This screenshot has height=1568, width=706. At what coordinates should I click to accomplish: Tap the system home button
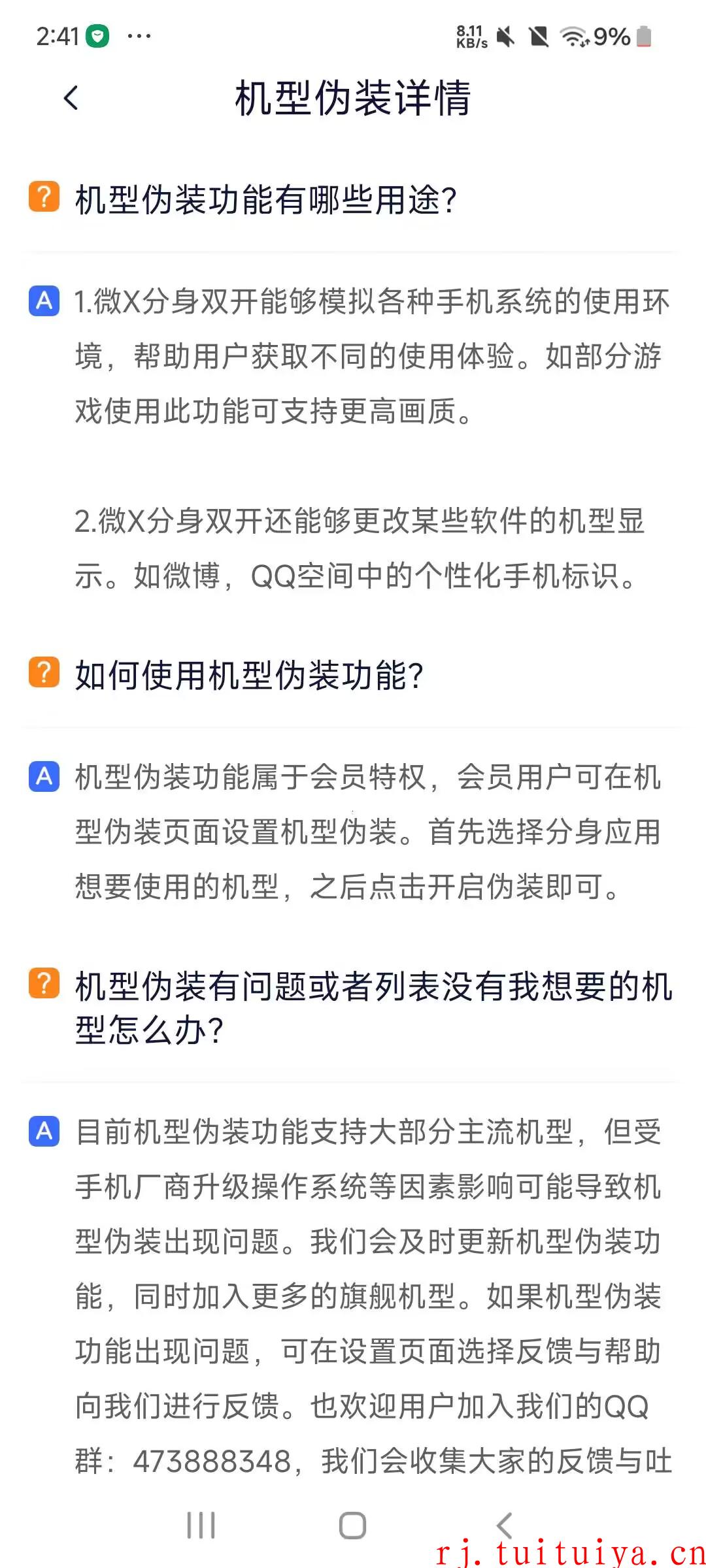point(352,1526)
